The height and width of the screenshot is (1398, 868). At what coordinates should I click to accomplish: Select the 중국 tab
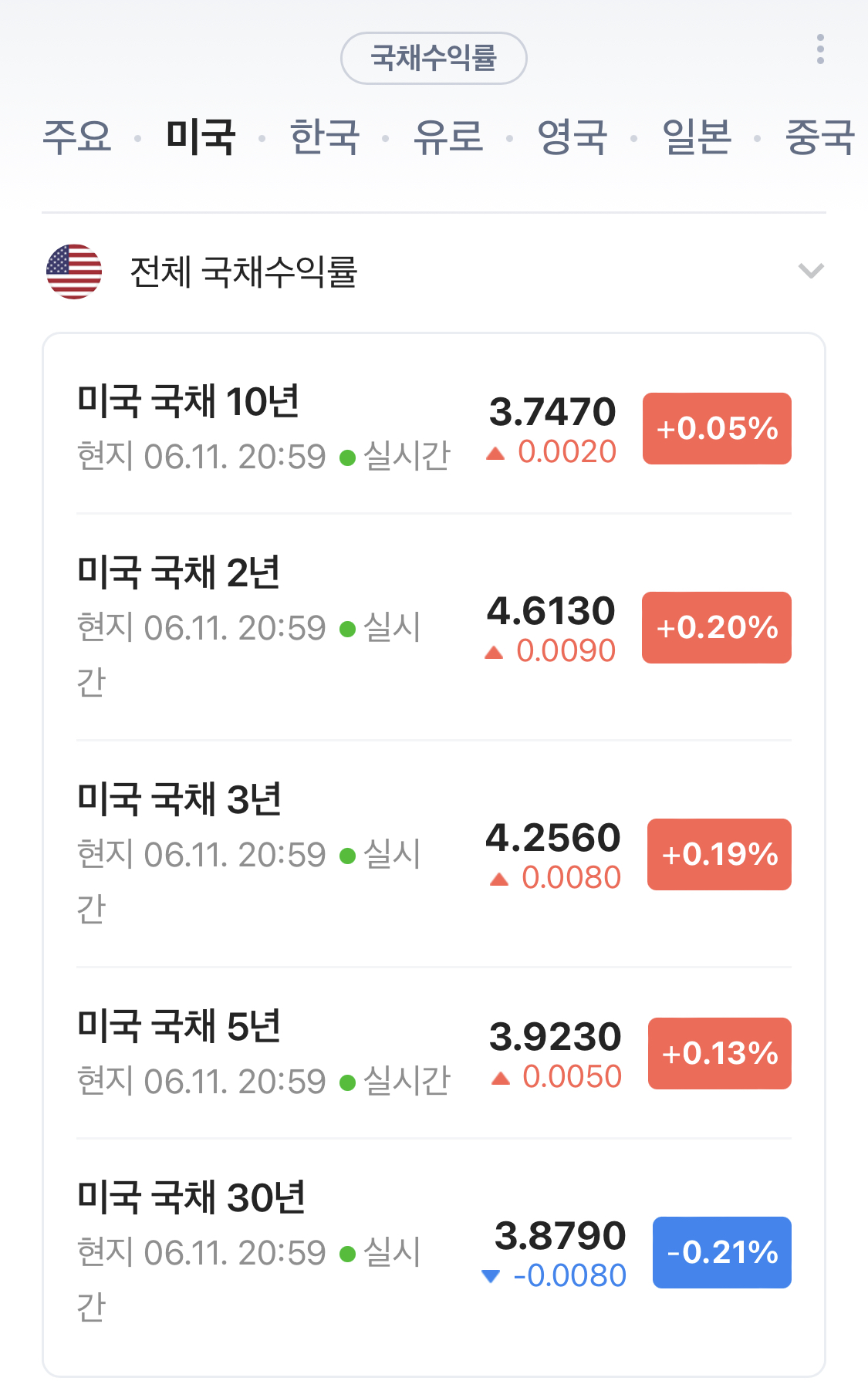tap(820, 137)
